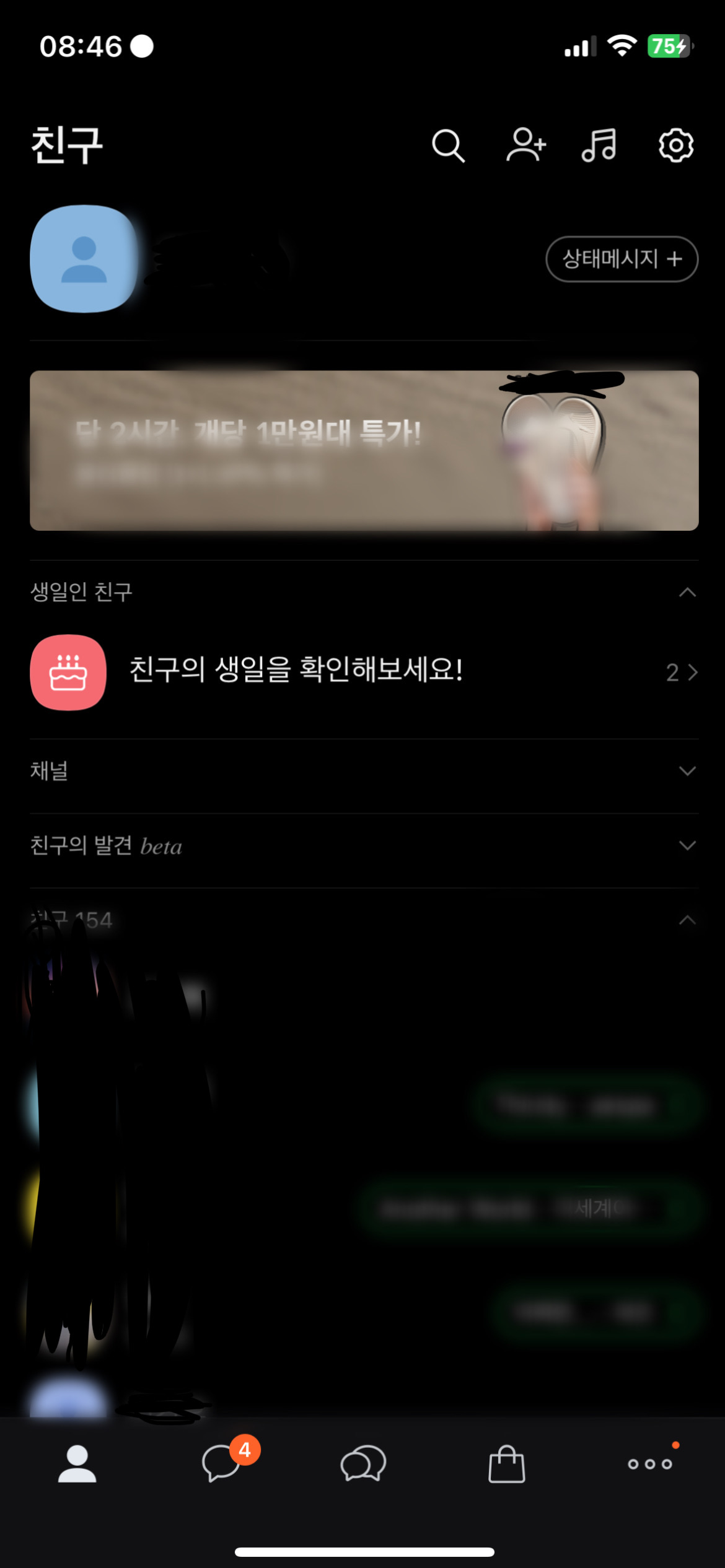Tap the 상태메시지 + button

pyautogui.click(x=622, y=259)
